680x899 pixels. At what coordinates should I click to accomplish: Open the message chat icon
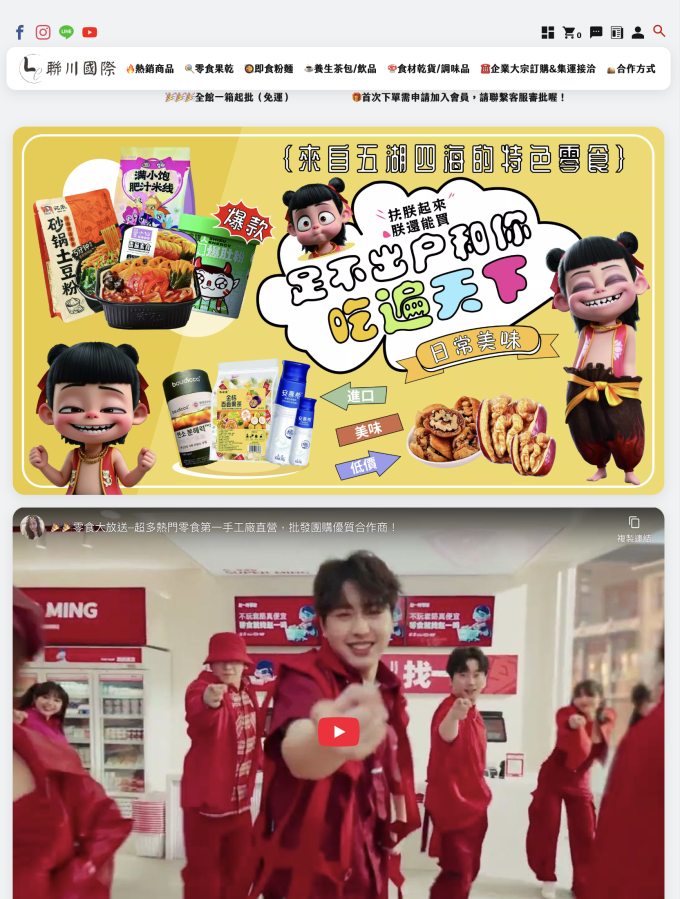(596, 32)
